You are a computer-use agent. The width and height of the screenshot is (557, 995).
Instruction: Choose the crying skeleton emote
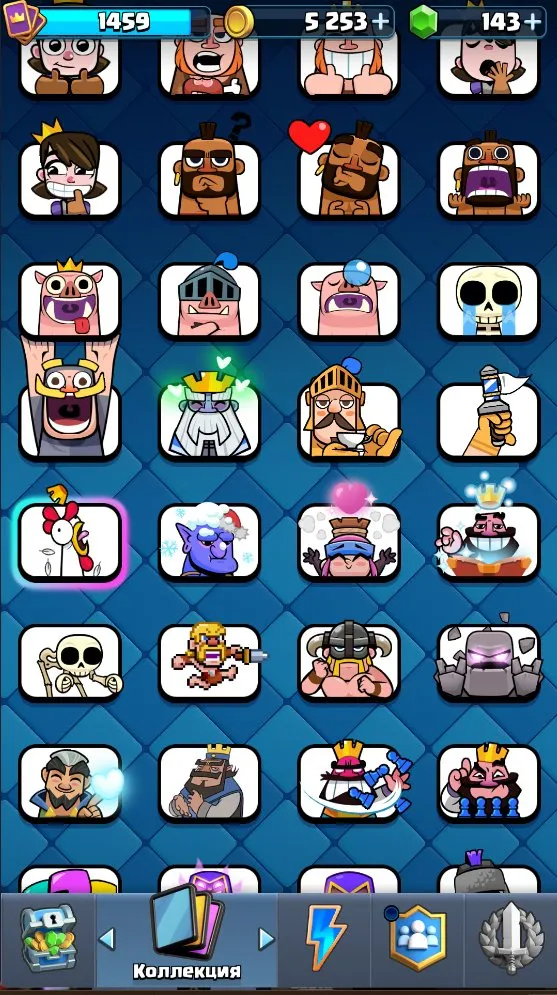pyautogui.click(x=488, y=300)
